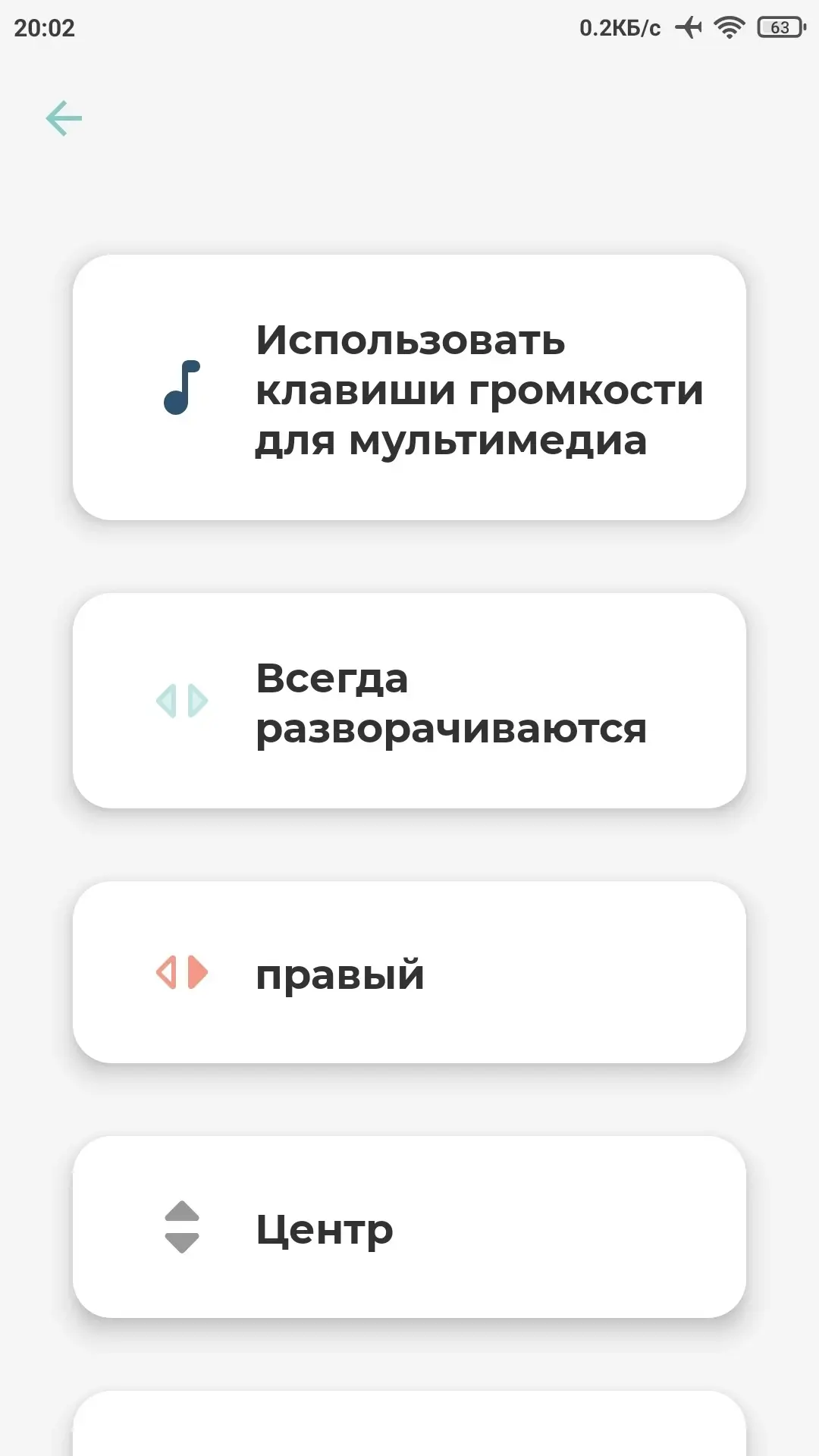Screen dimensions: 819x1456
Task: Open the Всегда разворачиваются setting card
Action: (x=409, y=701)
